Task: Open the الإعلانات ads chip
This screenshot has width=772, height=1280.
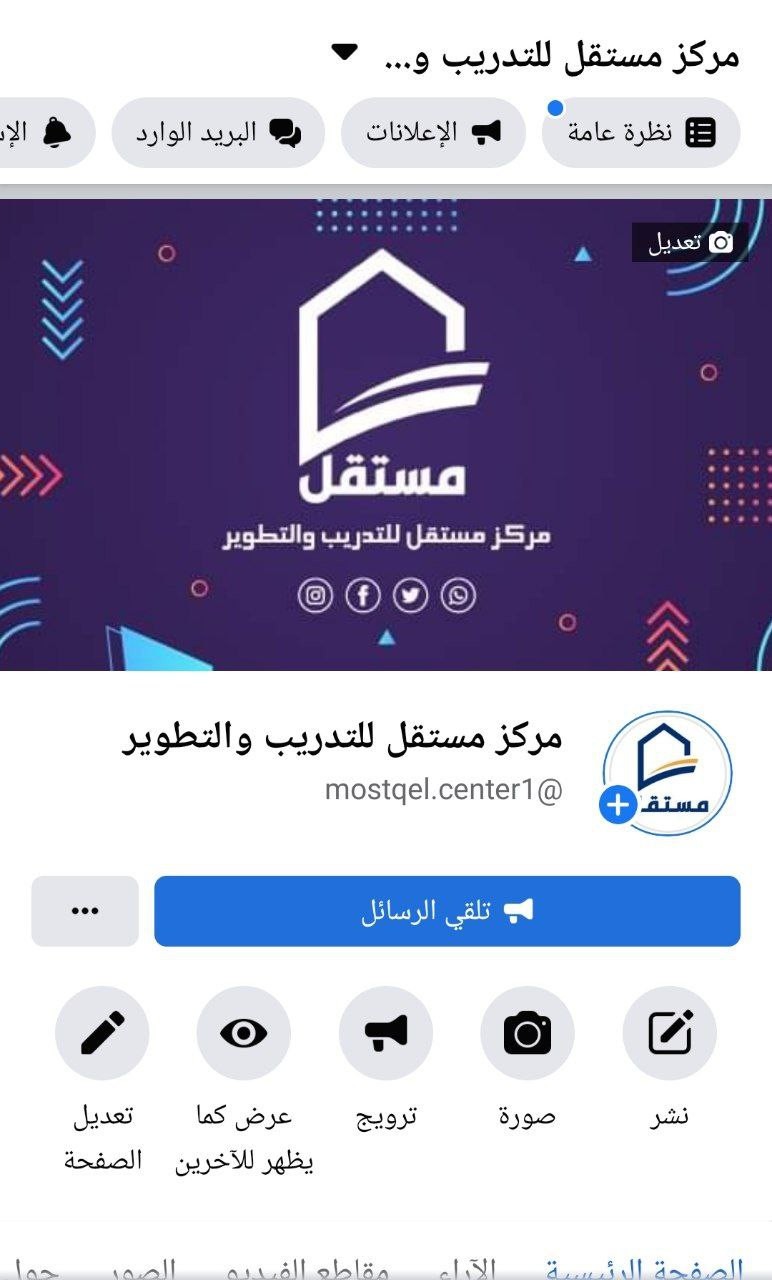Action: pyautogui.click(x=433, y=132)
